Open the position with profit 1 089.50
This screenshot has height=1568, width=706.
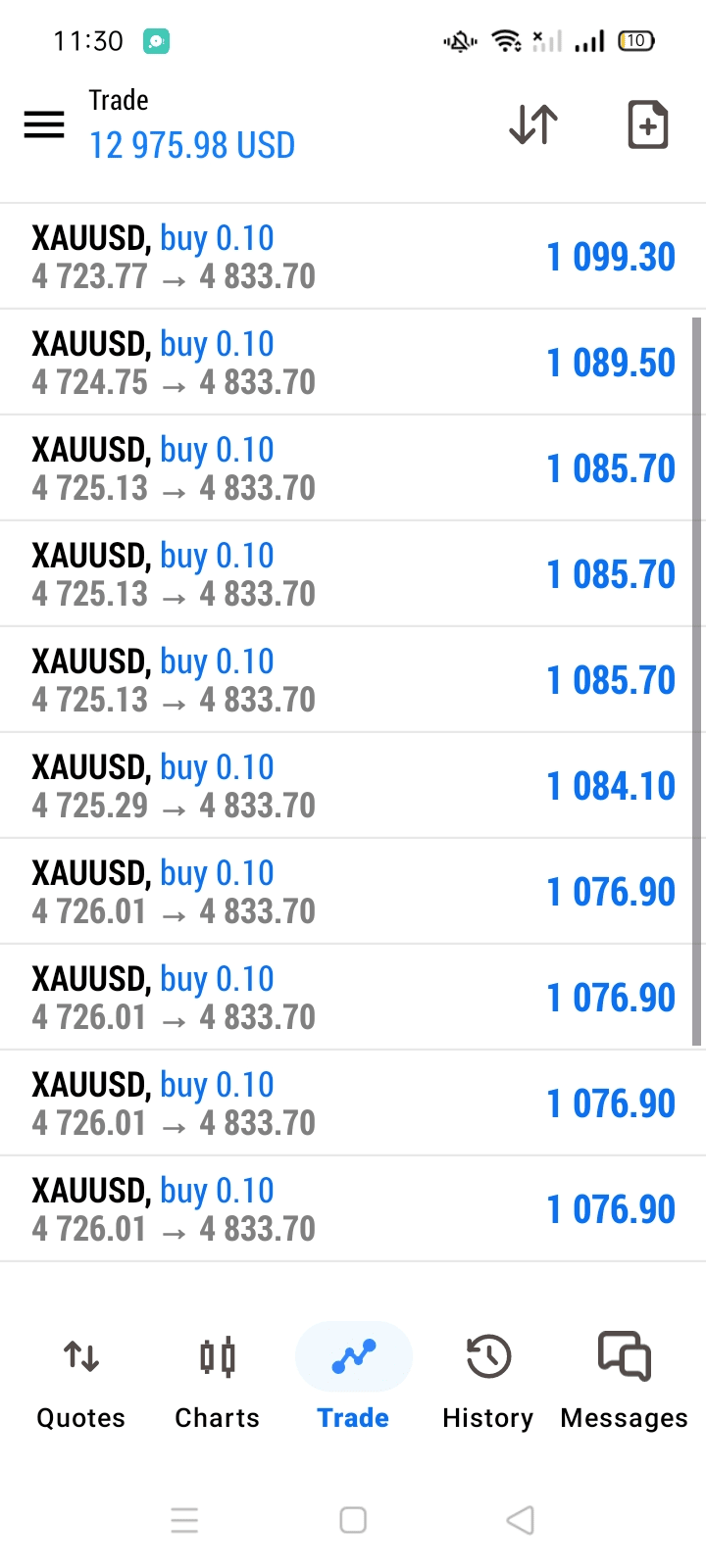353,363
